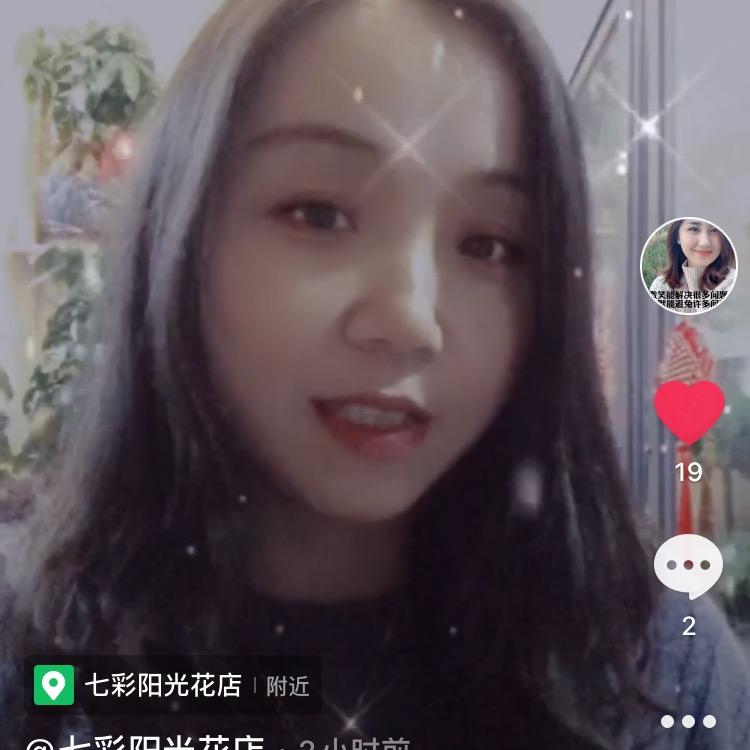Open the 七彩阳光花店 location tag
Image resolution: width=750 pixels, height=750 pixels.
(172, 685)
